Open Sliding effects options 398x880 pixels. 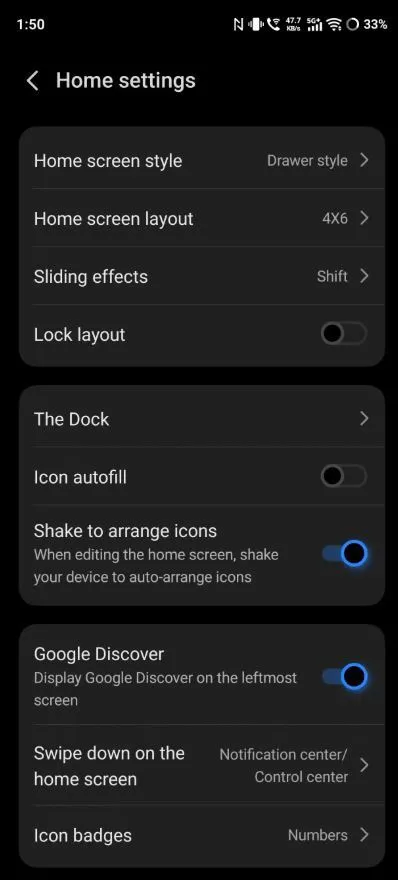[x=202, y=276]
